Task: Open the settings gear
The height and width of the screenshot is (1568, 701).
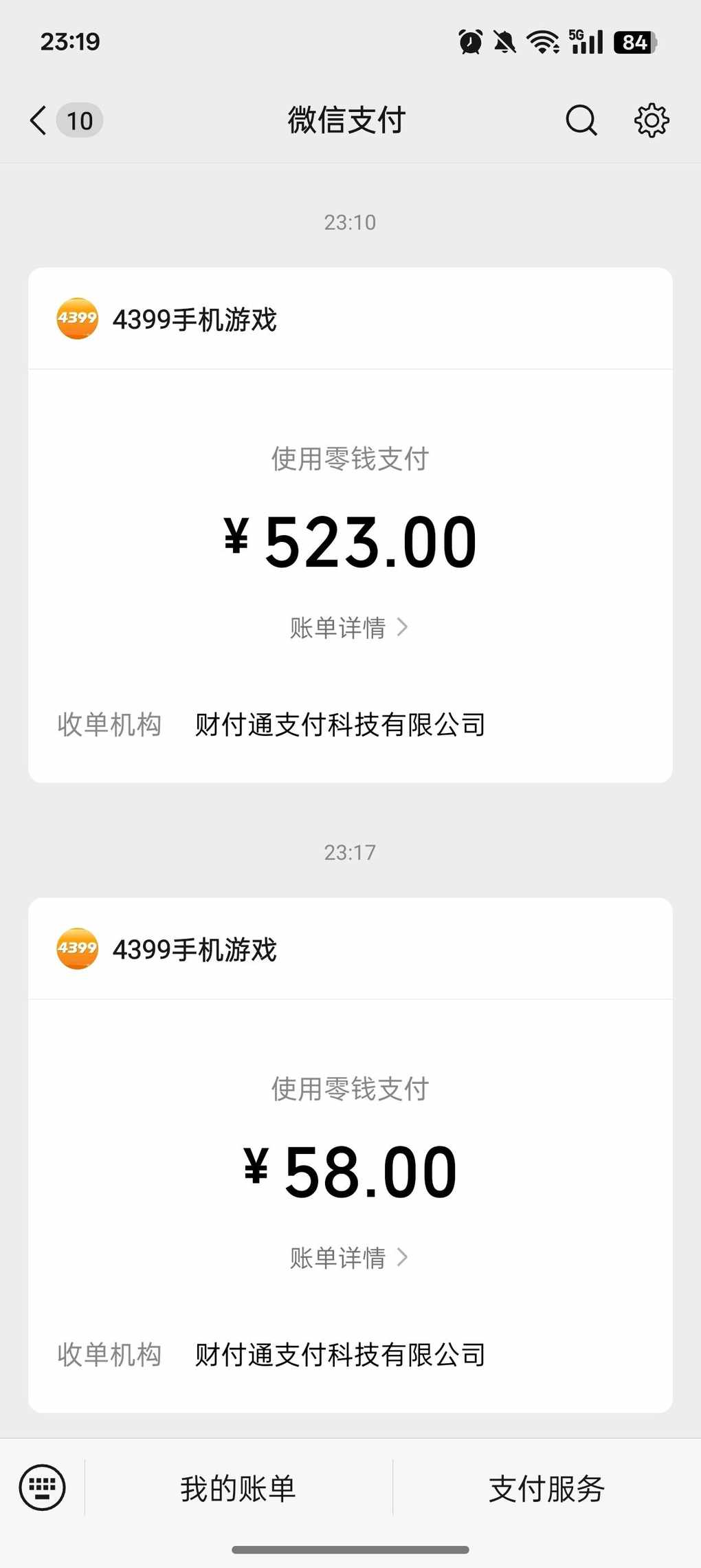Action: tap(651, 120)
